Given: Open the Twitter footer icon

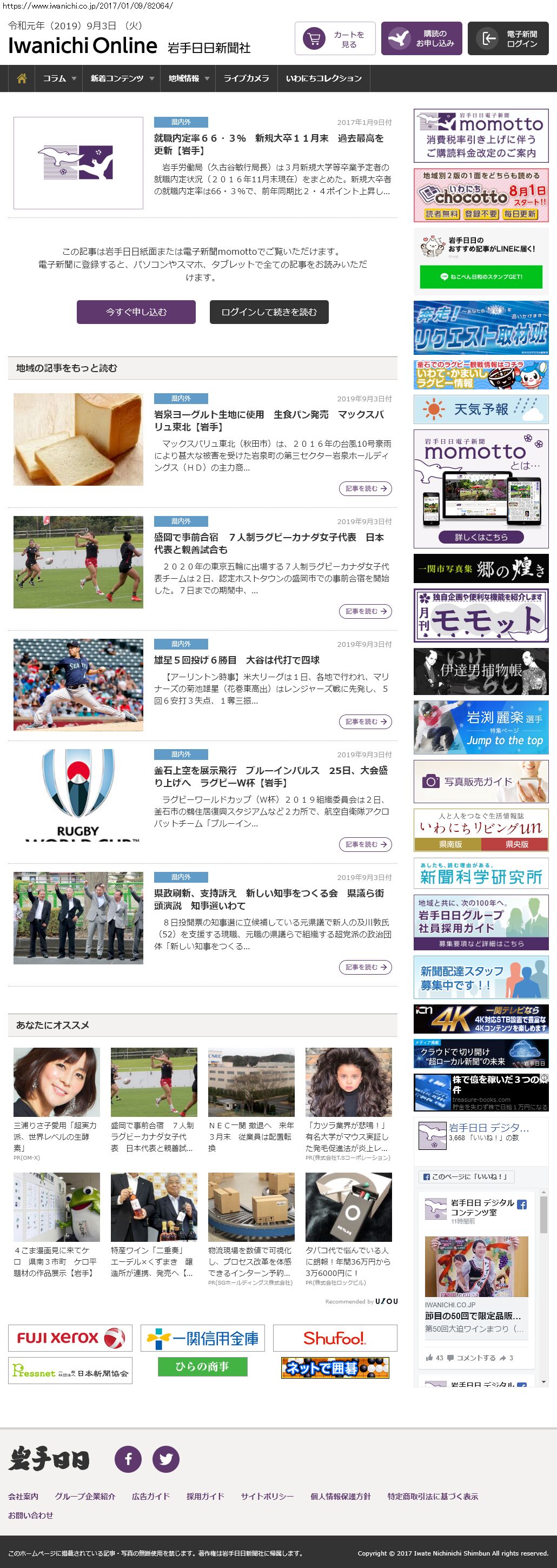Looking at the screenshot, I should click(165, 1458).
